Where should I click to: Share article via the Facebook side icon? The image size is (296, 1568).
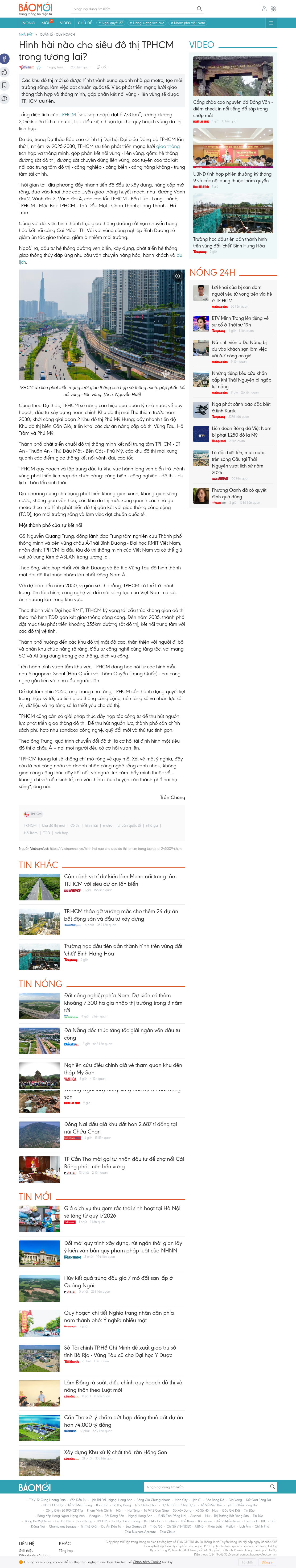click(4, 59)
